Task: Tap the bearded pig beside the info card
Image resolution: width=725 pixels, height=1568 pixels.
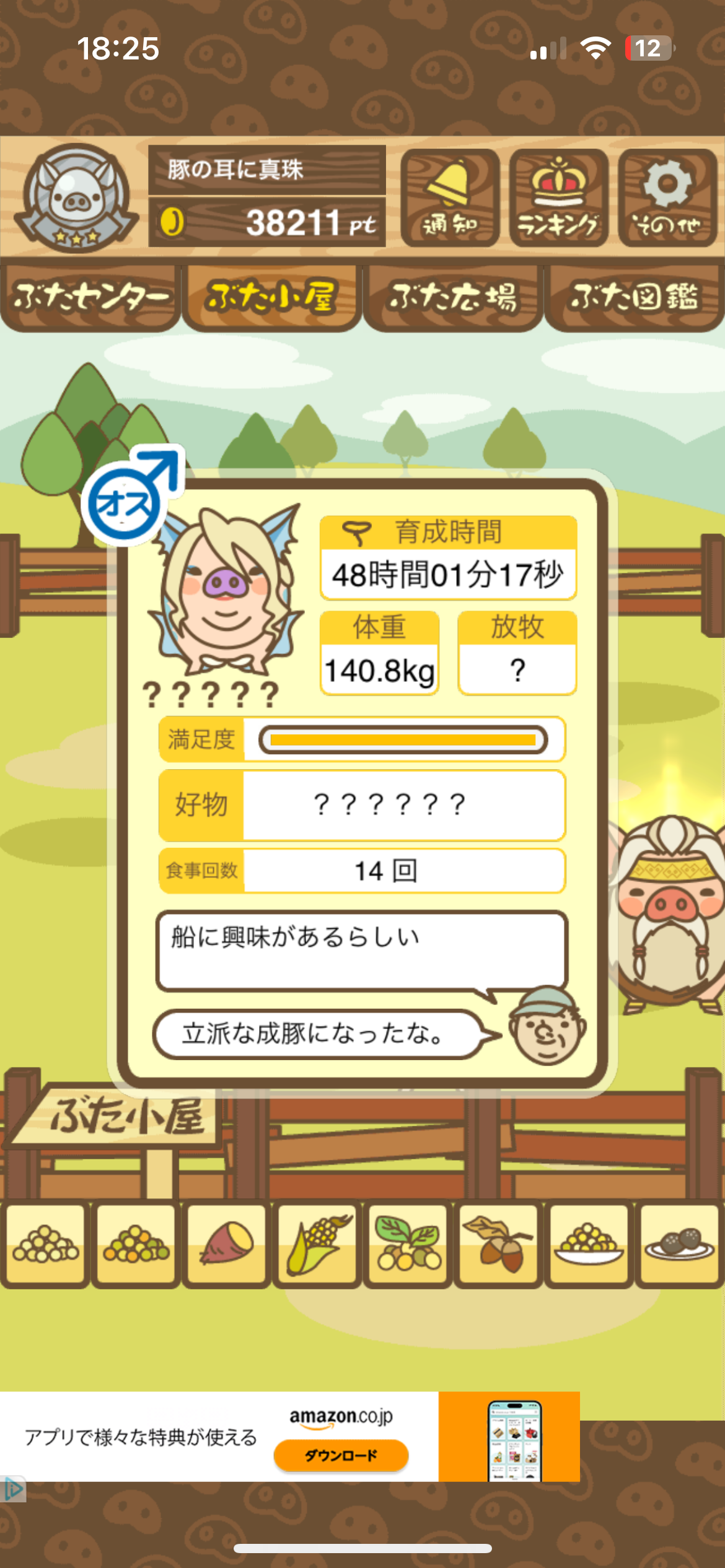Action: tap(670, 910)
